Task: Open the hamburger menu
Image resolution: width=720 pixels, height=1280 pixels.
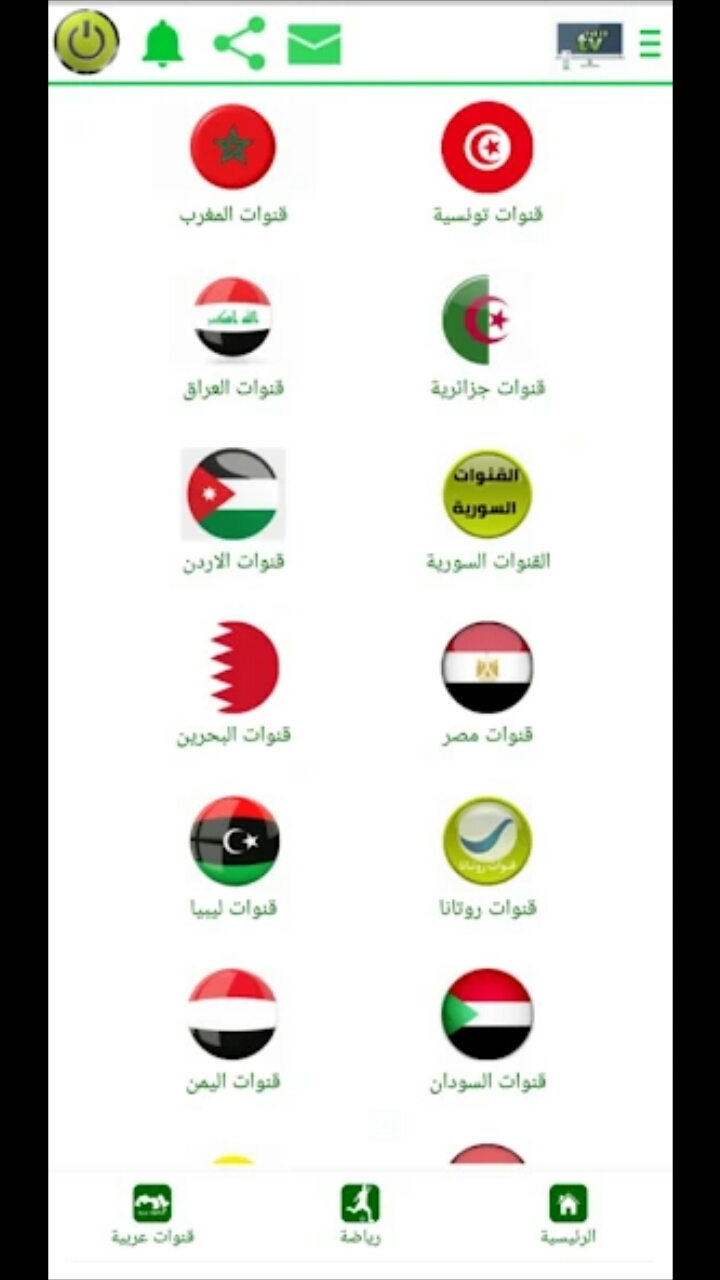Action: 650,44
